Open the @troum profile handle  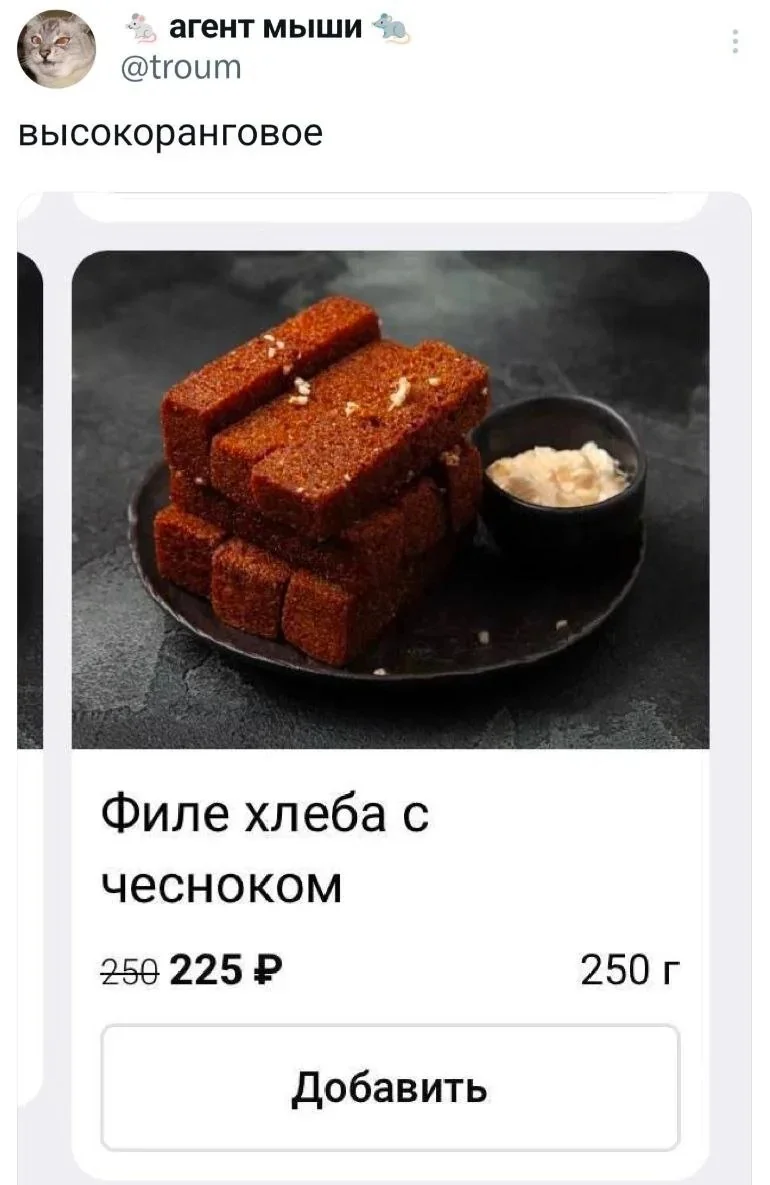coord(181,68)
